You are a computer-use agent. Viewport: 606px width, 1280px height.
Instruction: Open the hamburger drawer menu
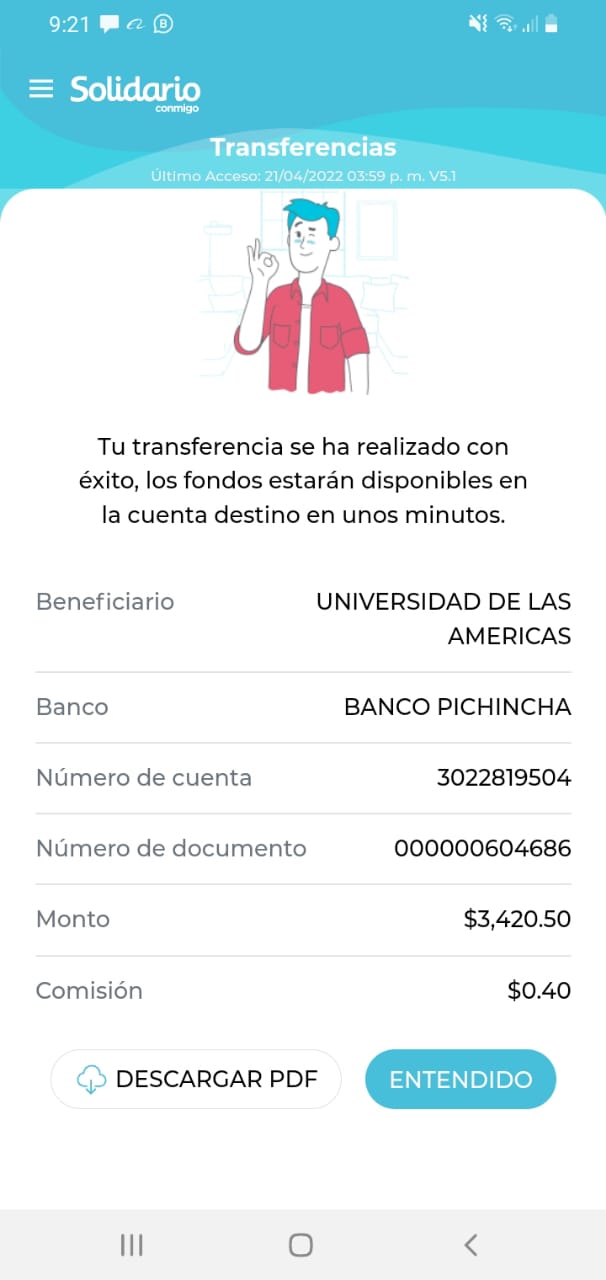coord(41,89)
